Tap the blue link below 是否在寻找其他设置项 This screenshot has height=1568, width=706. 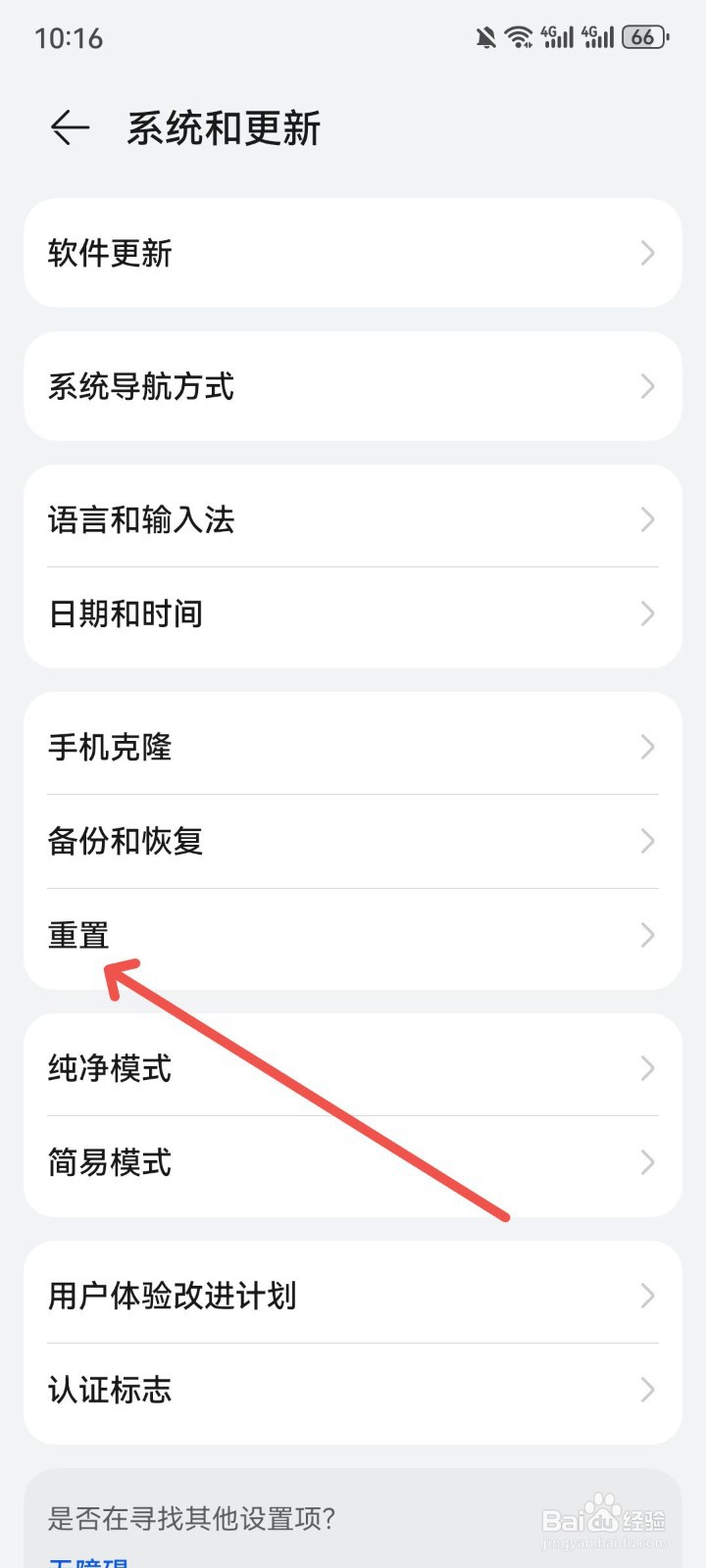88,1563
